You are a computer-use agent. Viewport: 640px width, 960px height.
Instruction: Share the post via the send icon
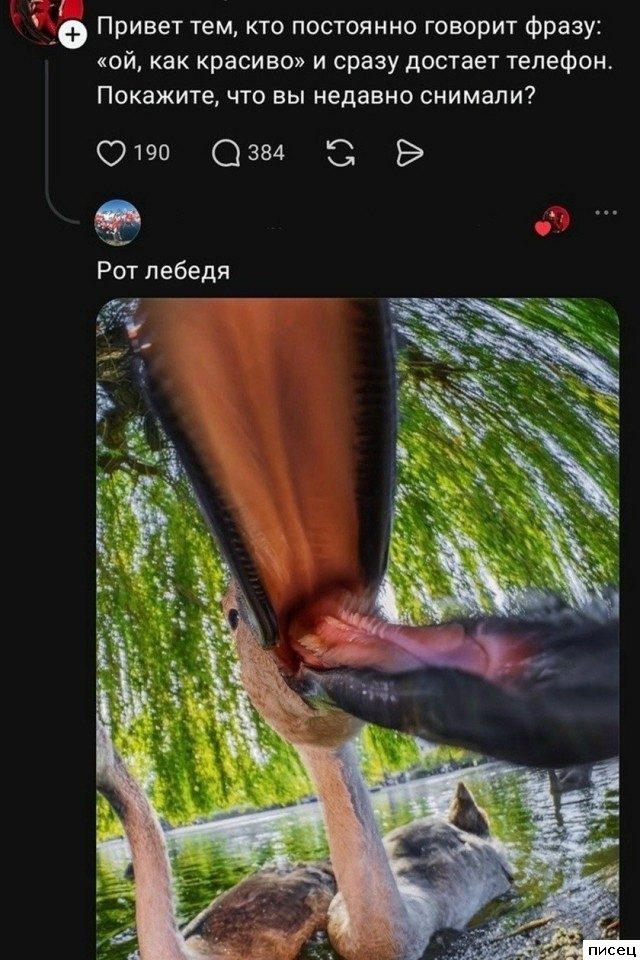point(409,153)
